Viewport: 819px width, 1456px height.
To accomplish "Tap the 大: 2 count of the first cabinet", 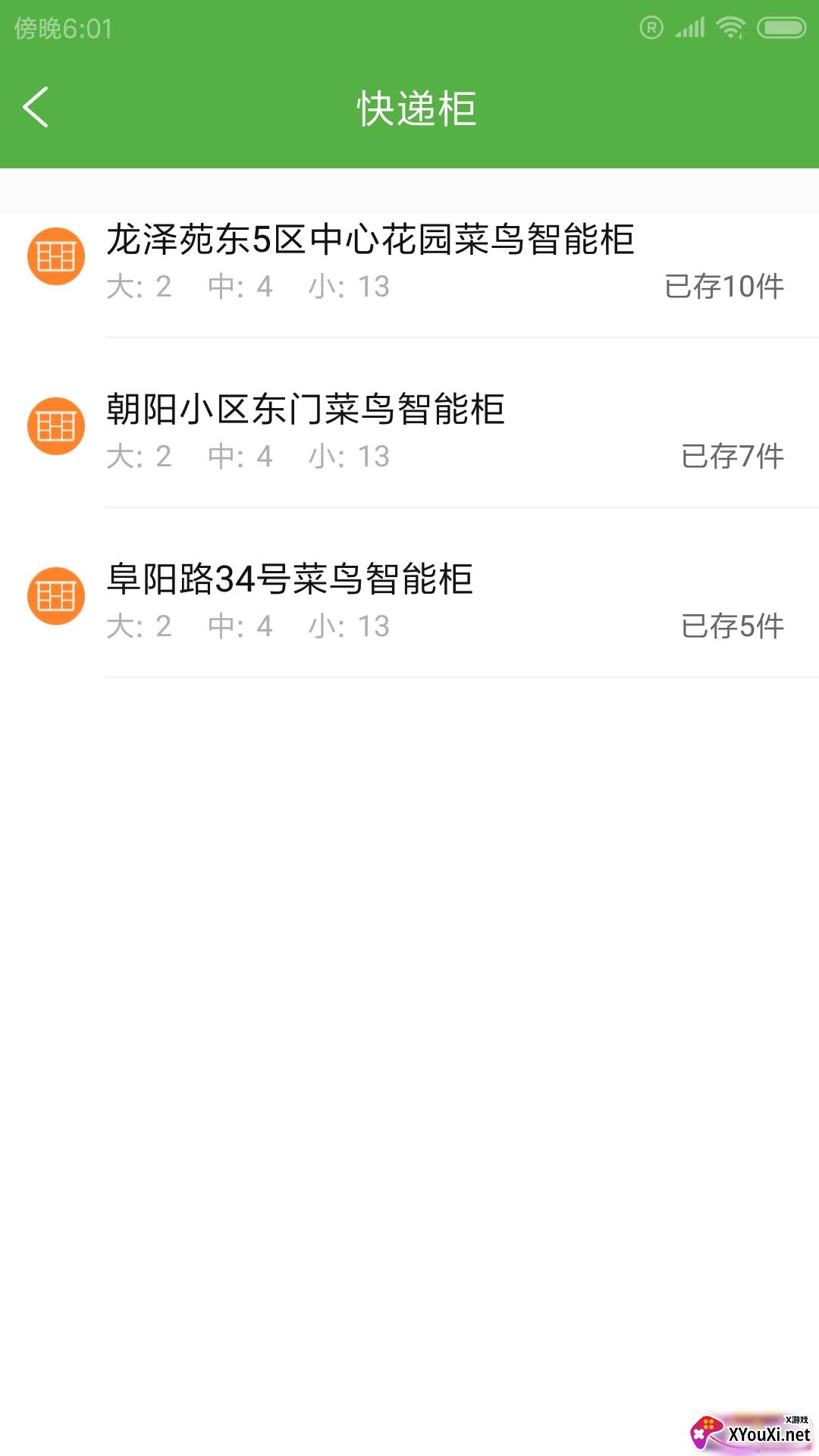I will coord(139,287).
